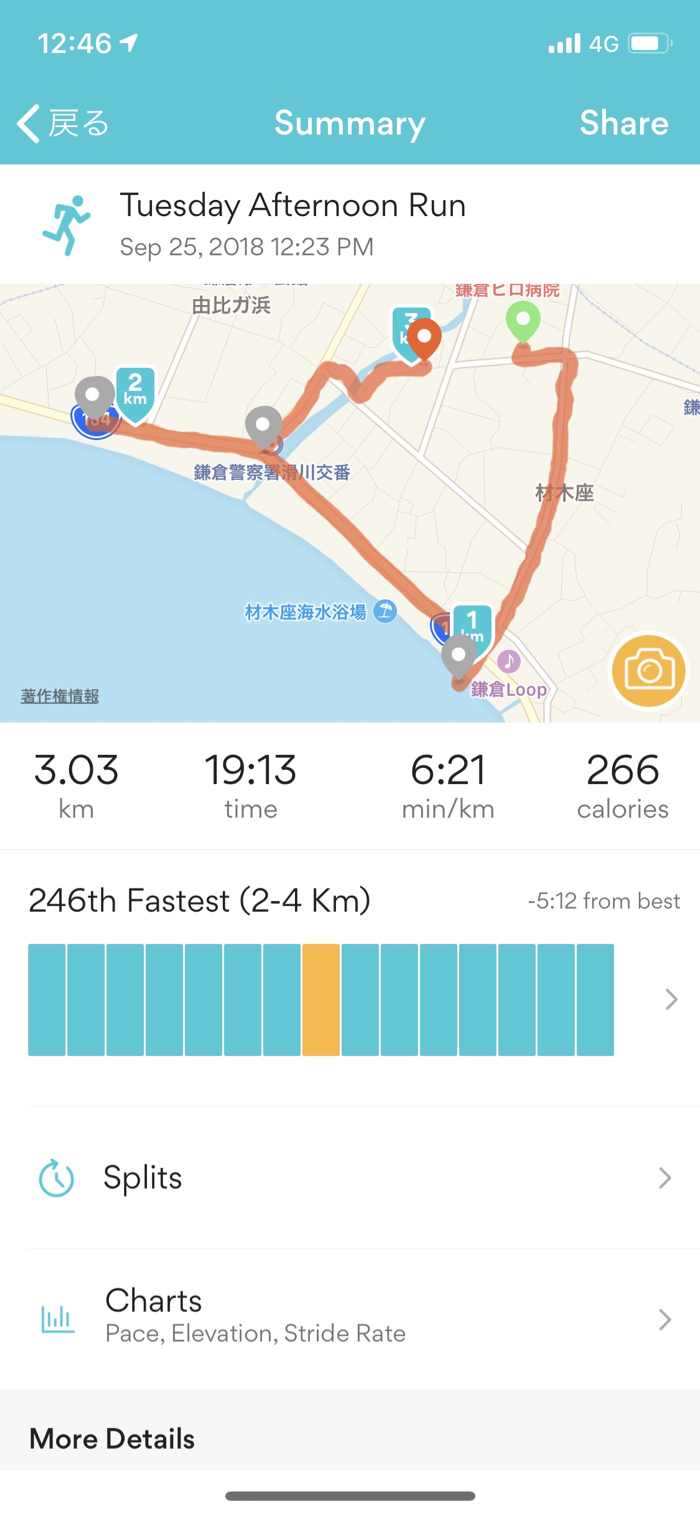The image size is (700, 1516).
Task: Add a photo with the camera button
Action: [649, 670]
